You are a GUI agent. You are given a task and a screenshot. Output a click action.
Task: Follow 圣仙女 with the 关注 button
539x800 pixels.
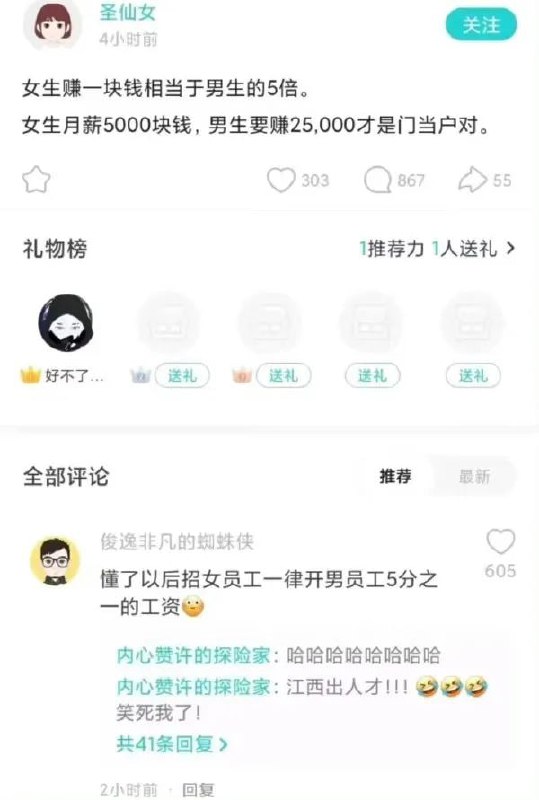(x=481, y=24)
